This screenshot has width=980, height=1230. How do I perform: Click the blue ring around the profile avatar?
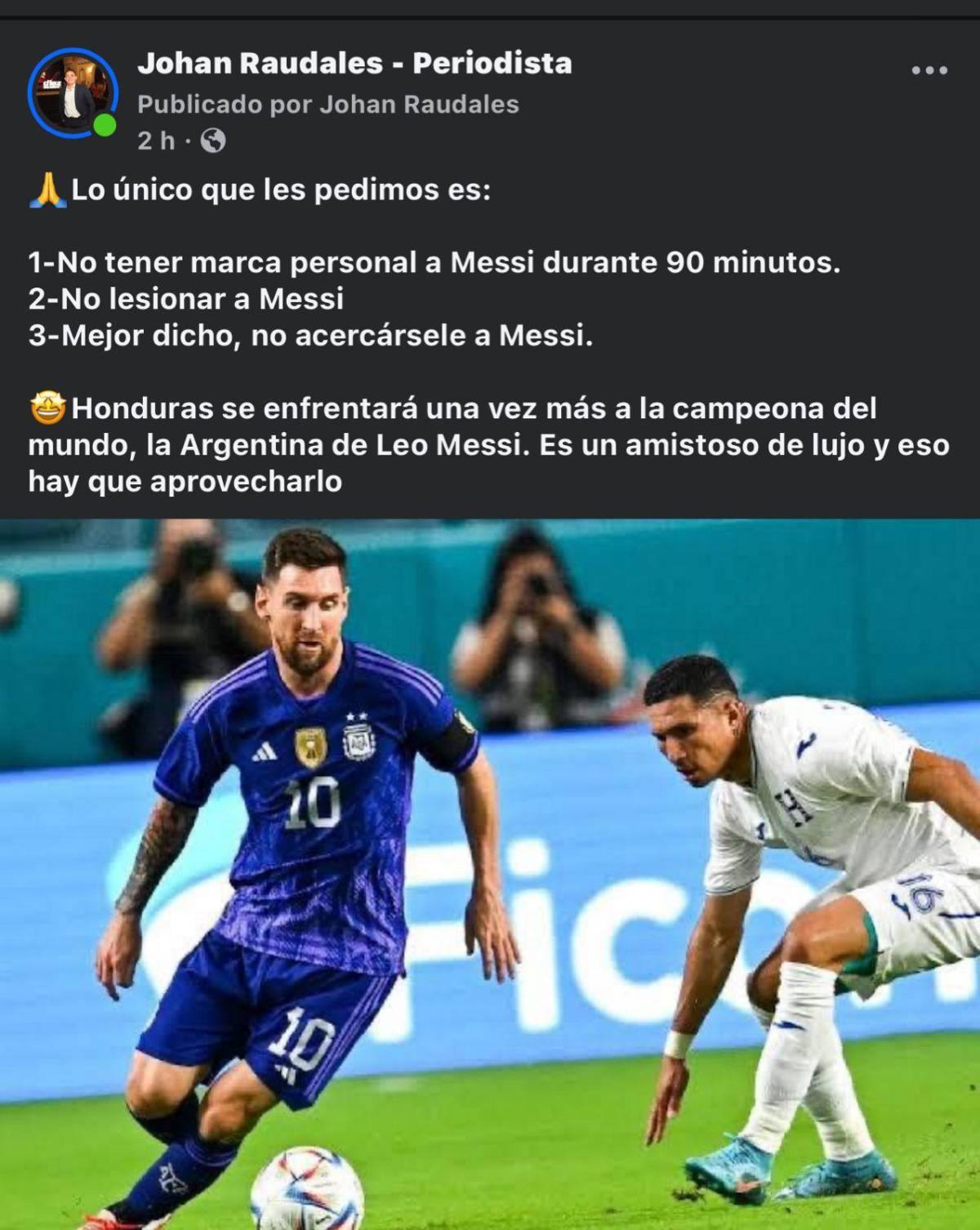click(71, 49)
